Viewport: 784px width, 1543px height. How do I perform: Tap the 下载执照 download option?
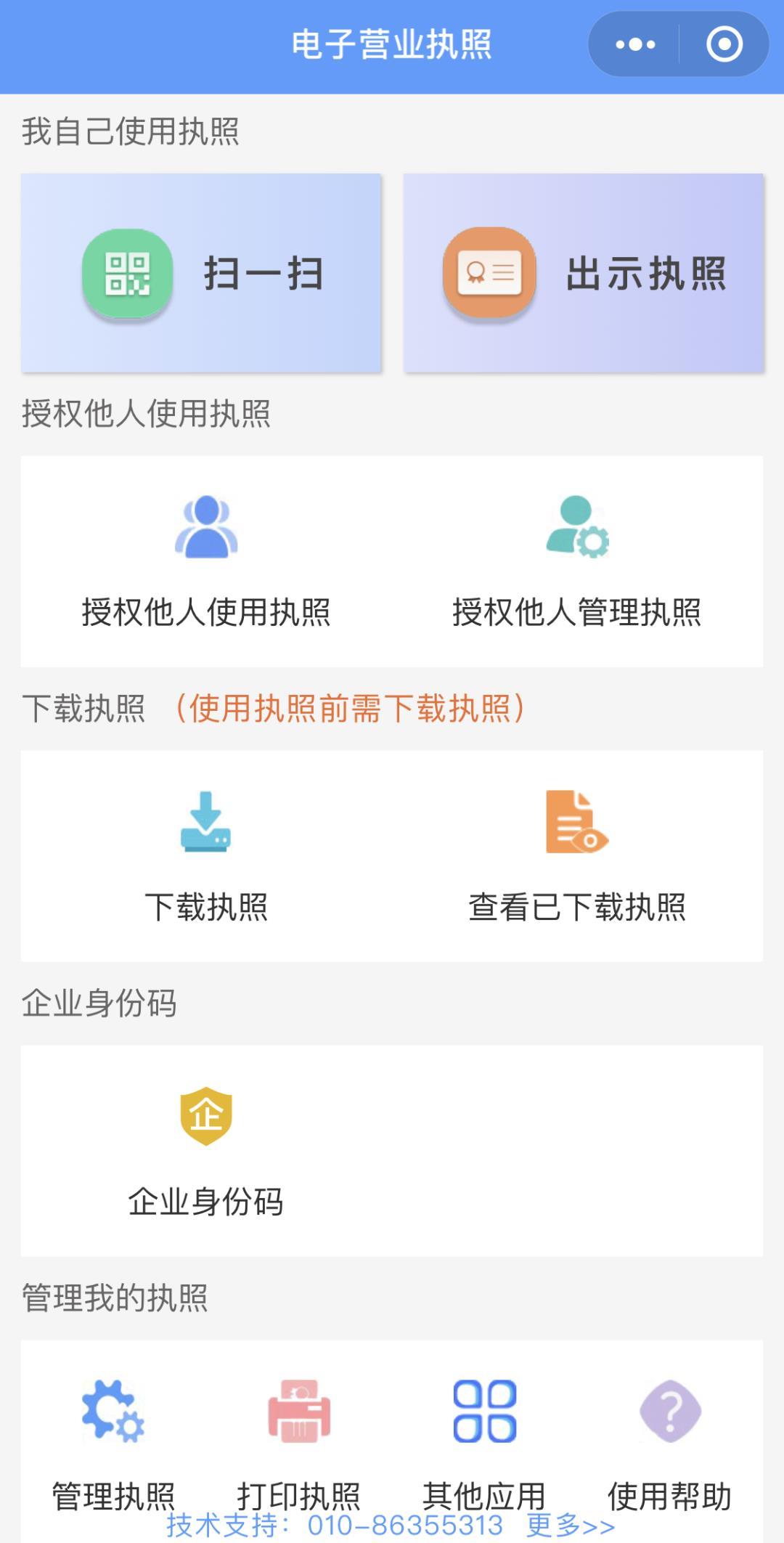(206, 855)
